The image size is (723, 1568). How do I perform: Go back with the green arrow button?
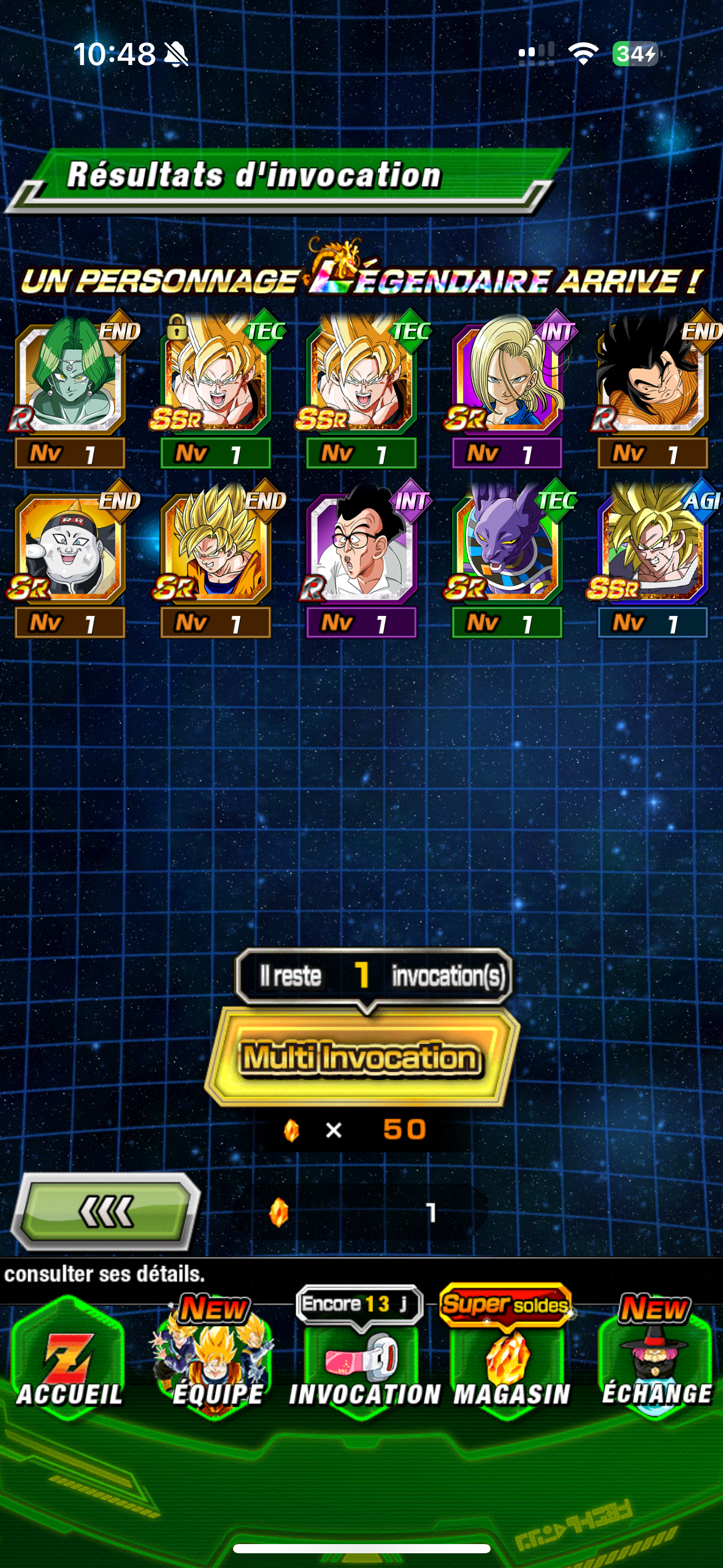106,1212
